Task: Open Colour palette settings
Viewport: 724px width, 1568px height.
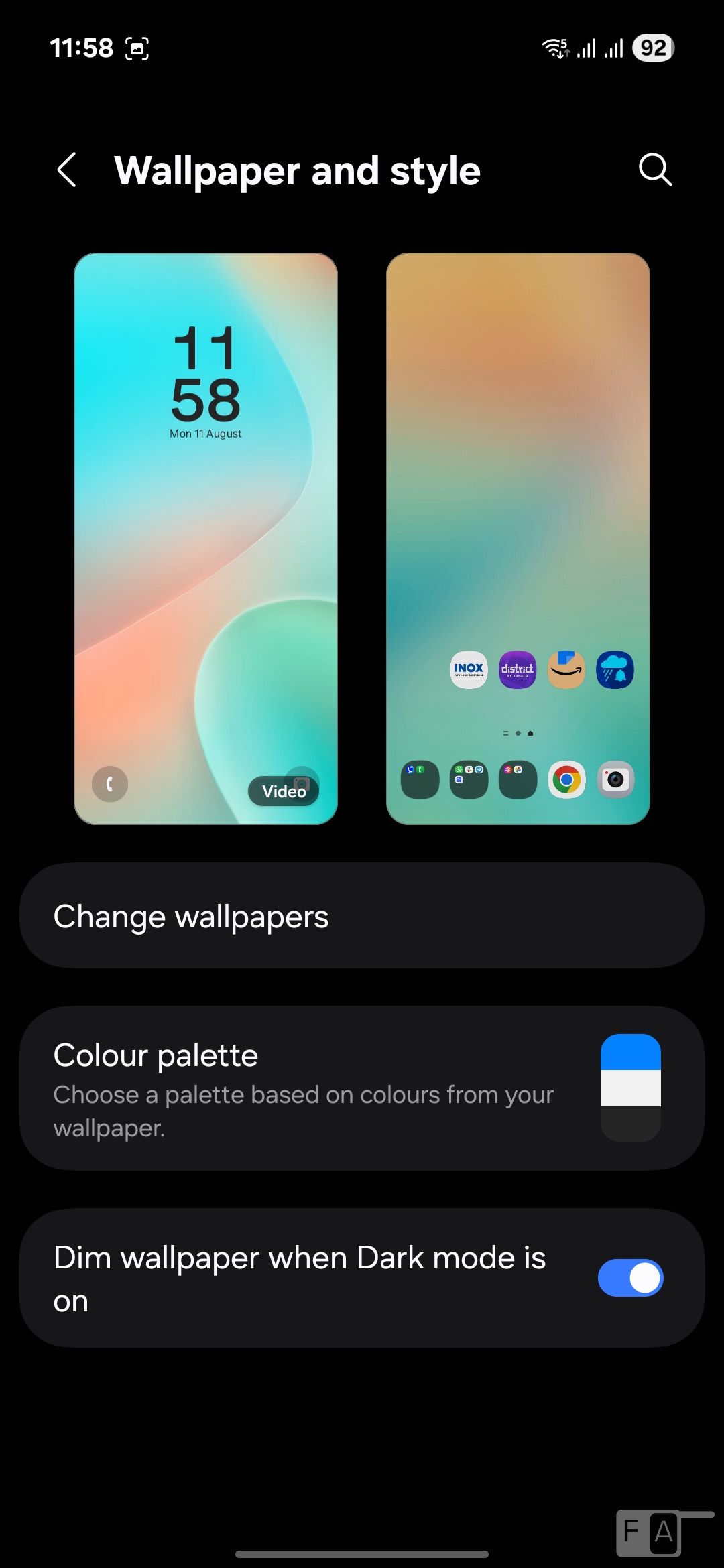Action: (x=362, y=1088)
